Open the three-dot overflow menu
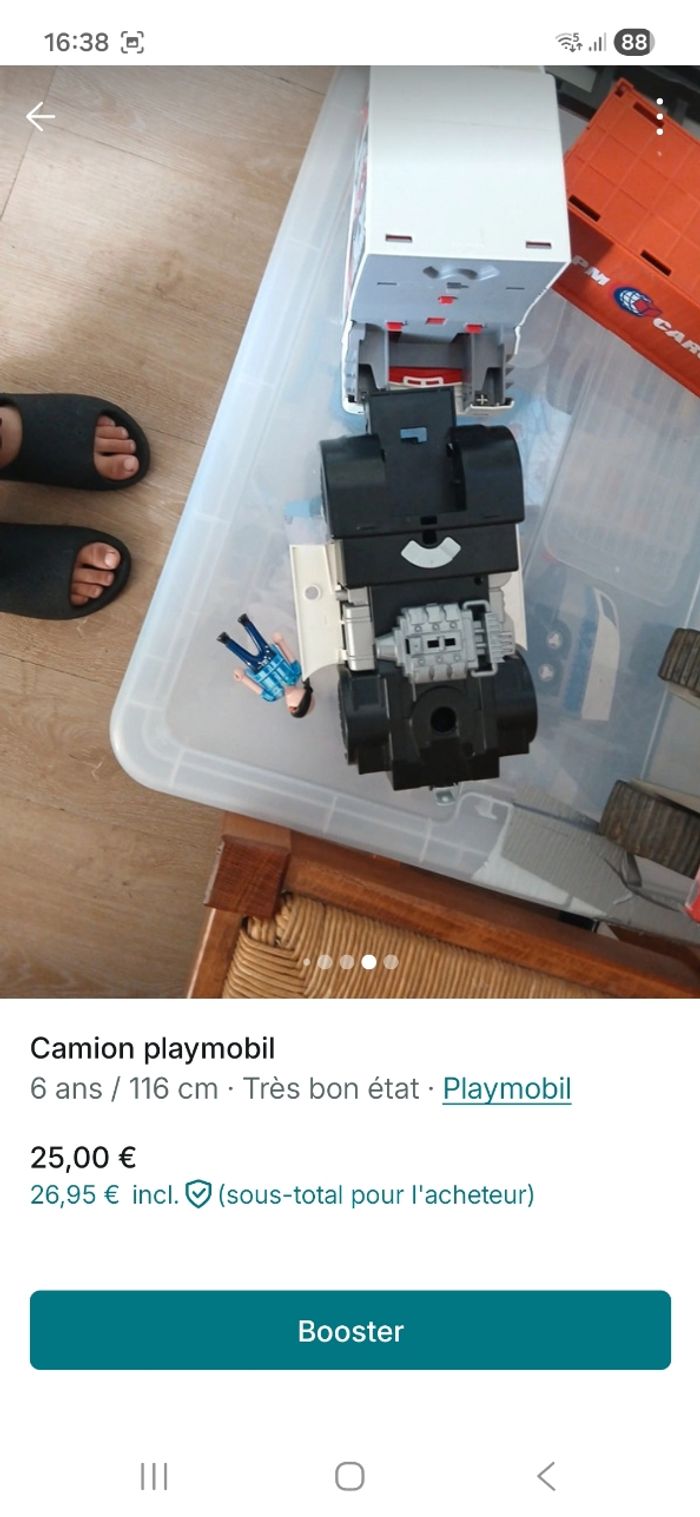Screen dimensions: 700x1517 click(x=659, y=117)
